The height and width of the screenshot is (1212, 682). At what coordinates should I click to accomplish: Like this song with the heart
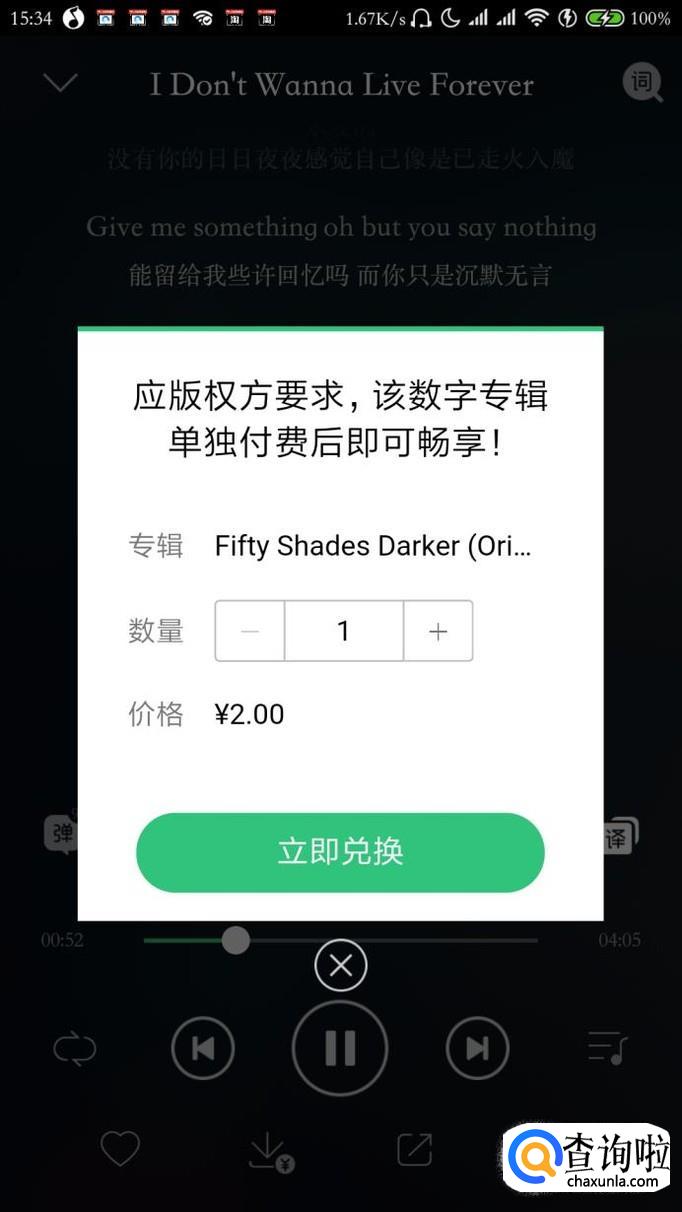[120, 1149]
